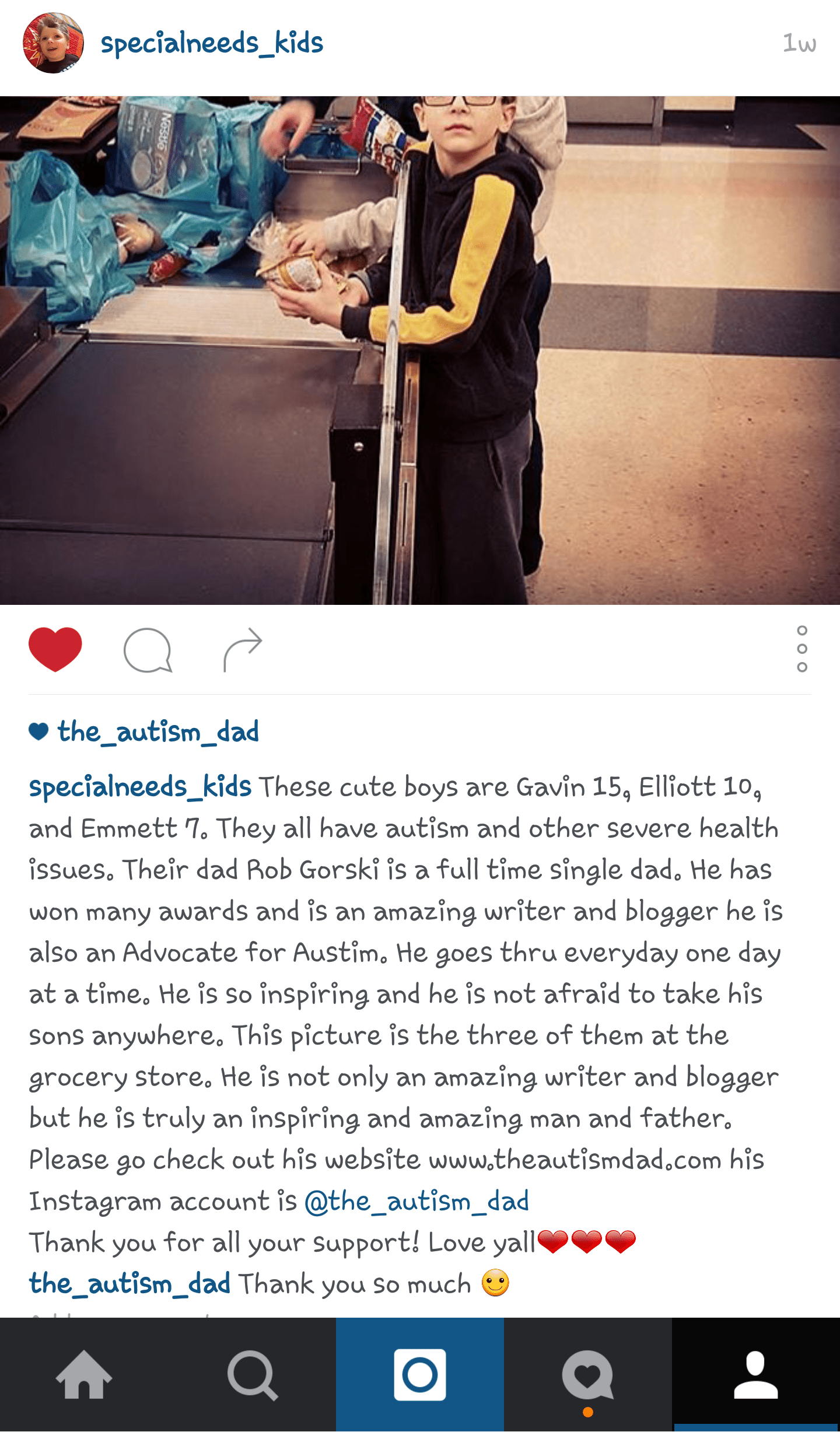Screen dimensions: 840x1432
Task: Go to the Home feed tab
Action: 84,1375
